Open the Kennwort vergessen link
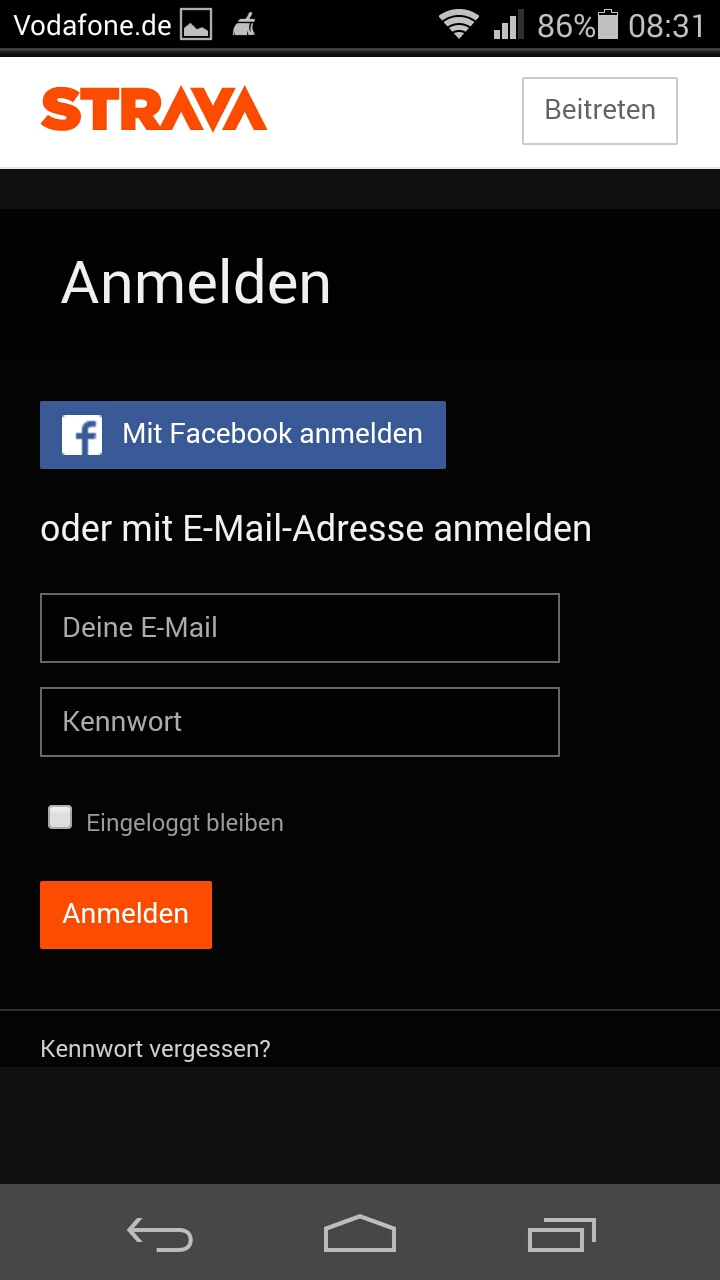The image size is (720, 1280). [x=155, y=1049]
